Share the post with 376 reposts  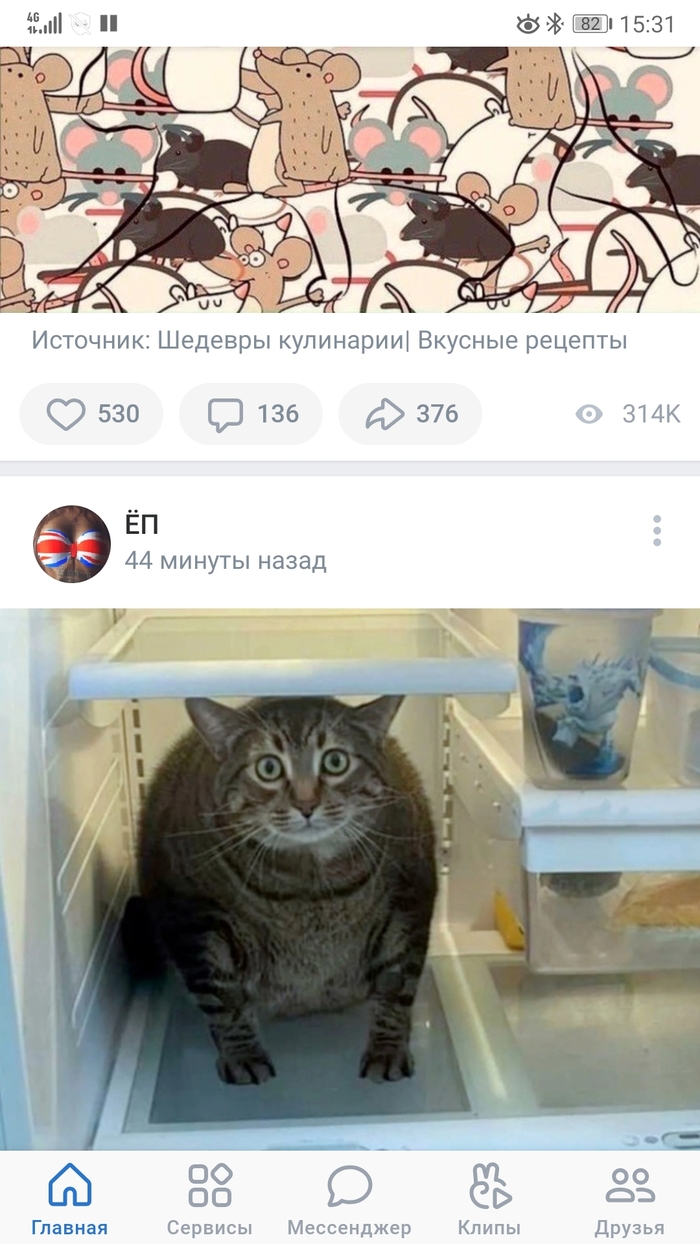(410, 413)
